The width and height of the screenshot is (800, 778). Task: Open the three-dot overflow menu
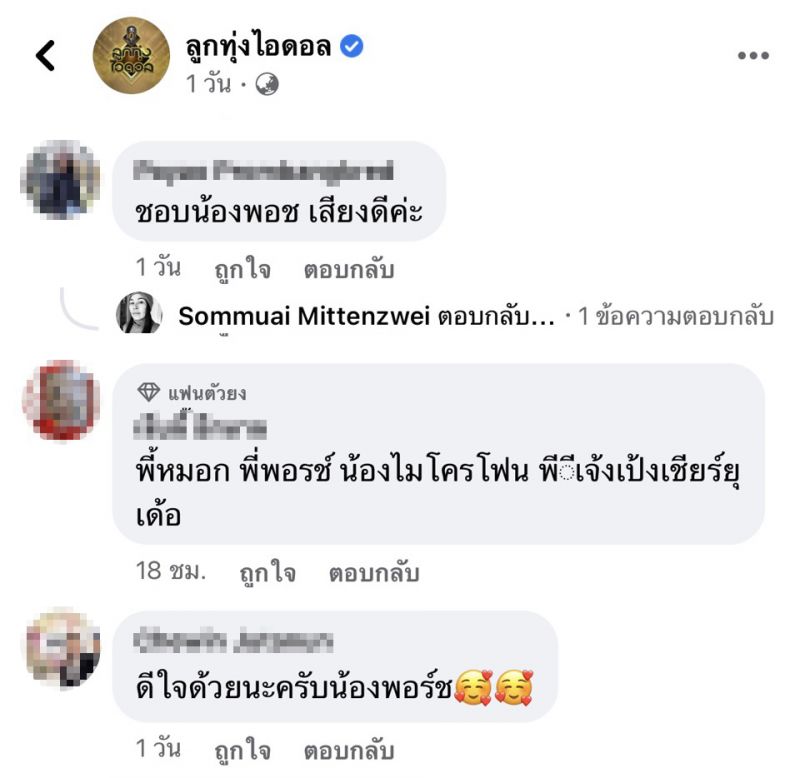point(752,56)
